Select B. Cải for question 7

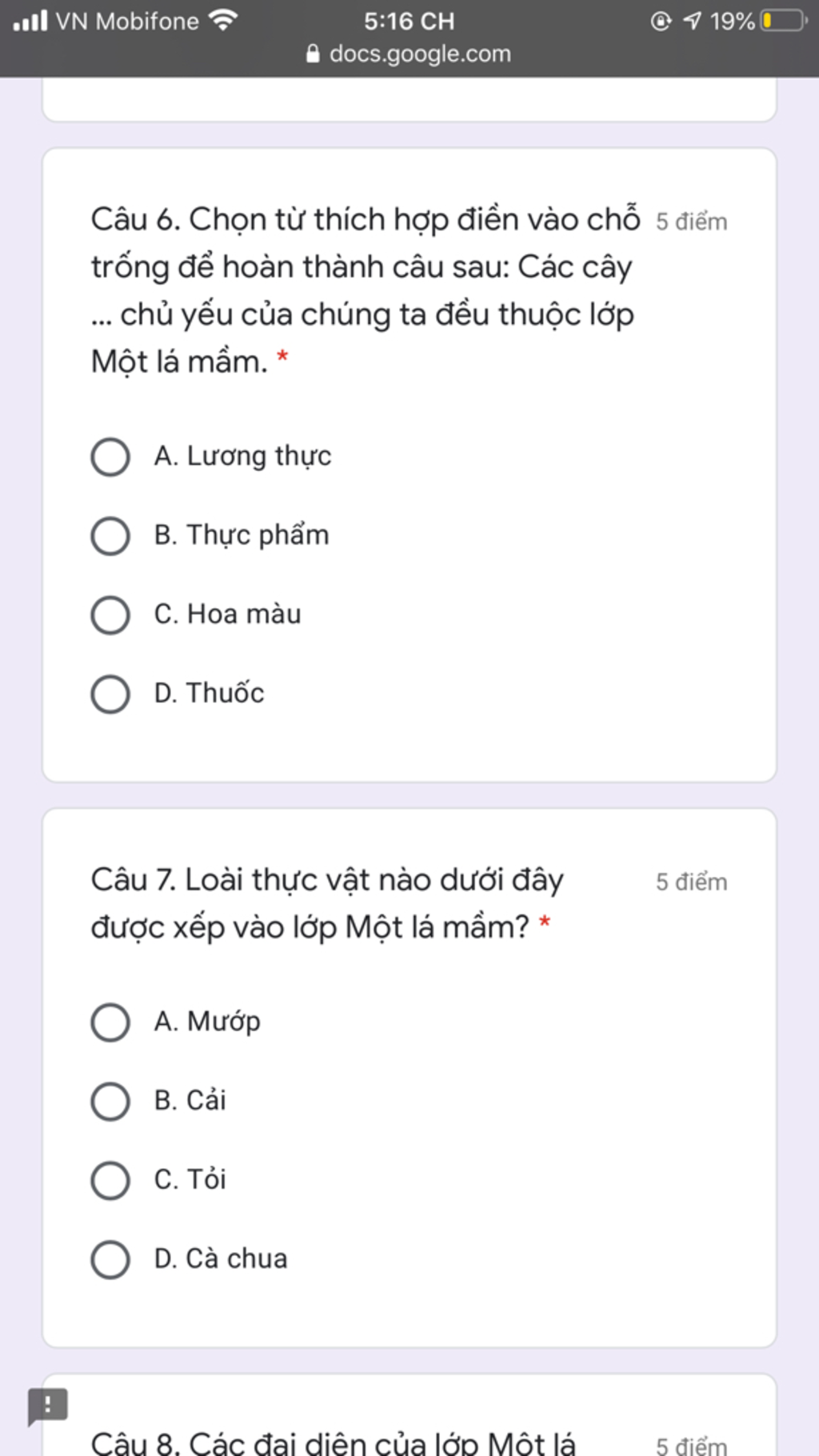point(110,1102)
